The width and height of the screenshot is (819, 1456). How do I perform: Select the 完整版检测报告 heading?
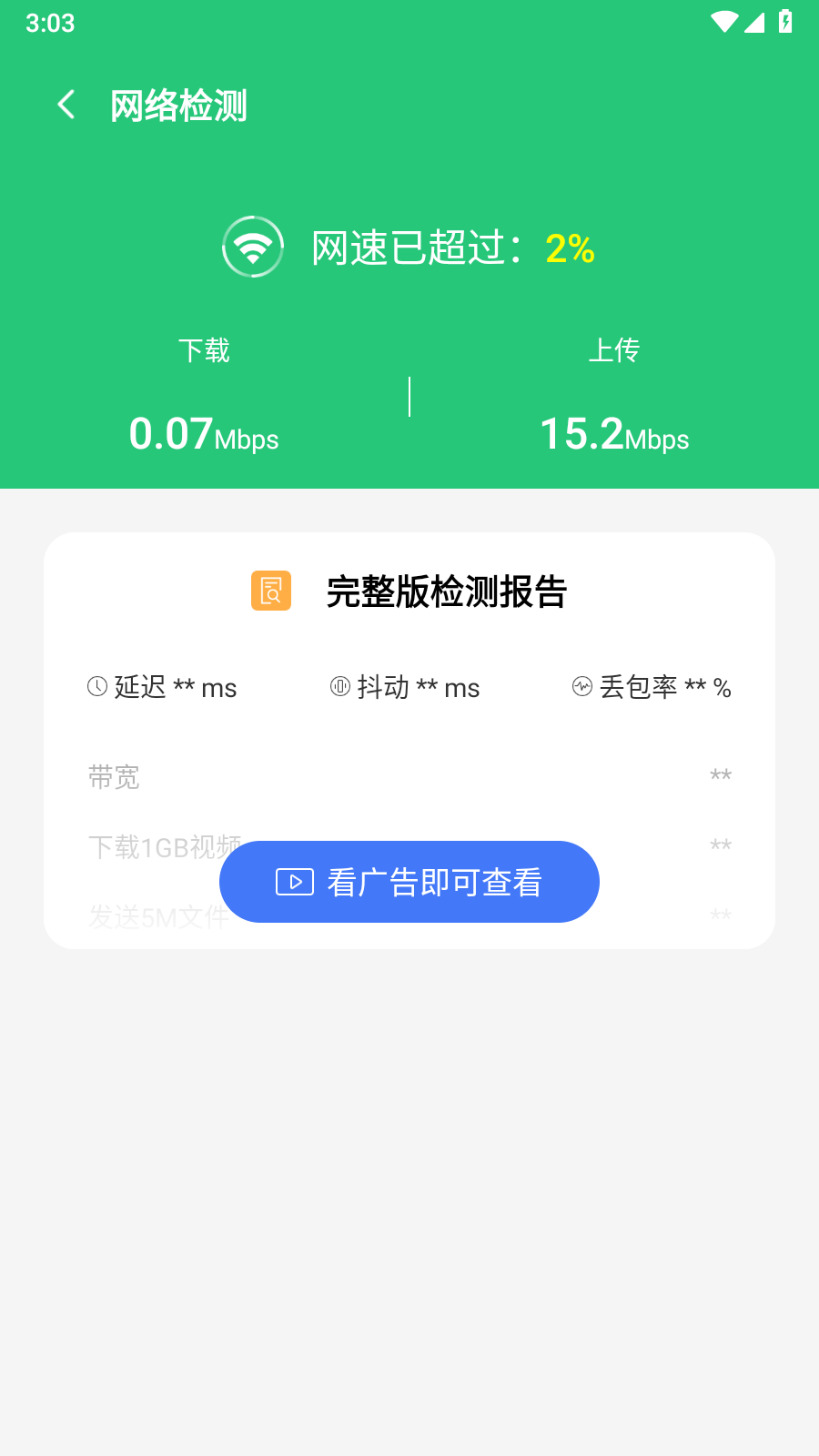pos(447,591)
